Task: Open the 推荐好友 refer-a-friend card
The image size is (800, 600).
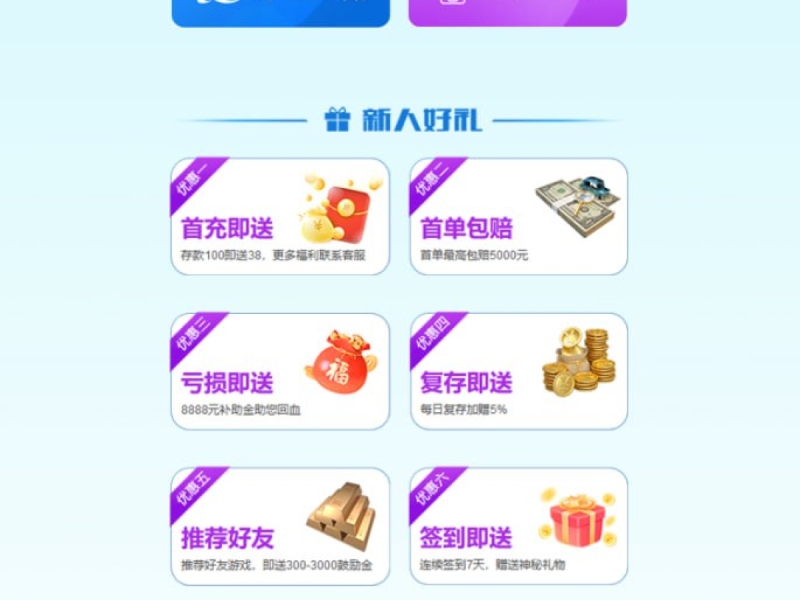Action: pyautogui.click(x=280, y=526)
